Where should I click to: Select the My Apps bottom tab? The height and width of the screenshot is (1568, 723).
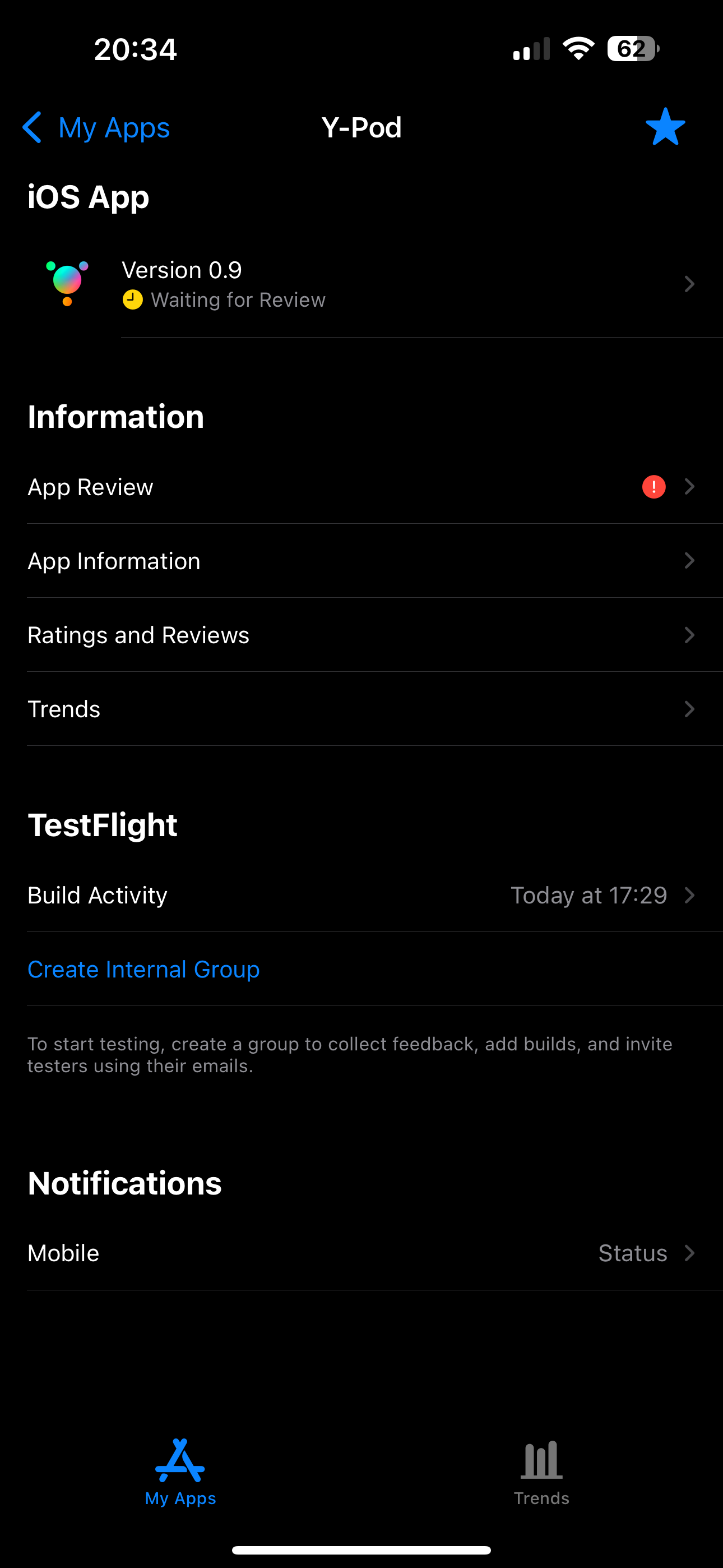pyautogui.click(x=180, y=1473)
